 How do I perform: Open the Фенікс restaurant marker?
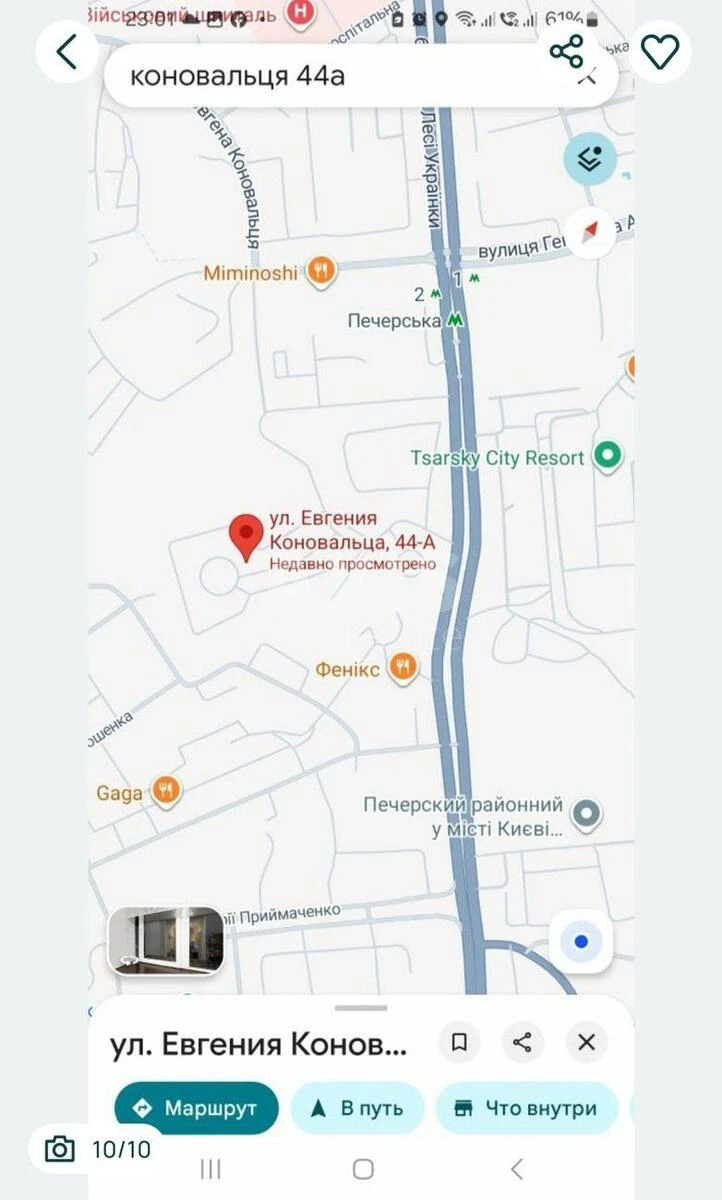tap(402, 666)
